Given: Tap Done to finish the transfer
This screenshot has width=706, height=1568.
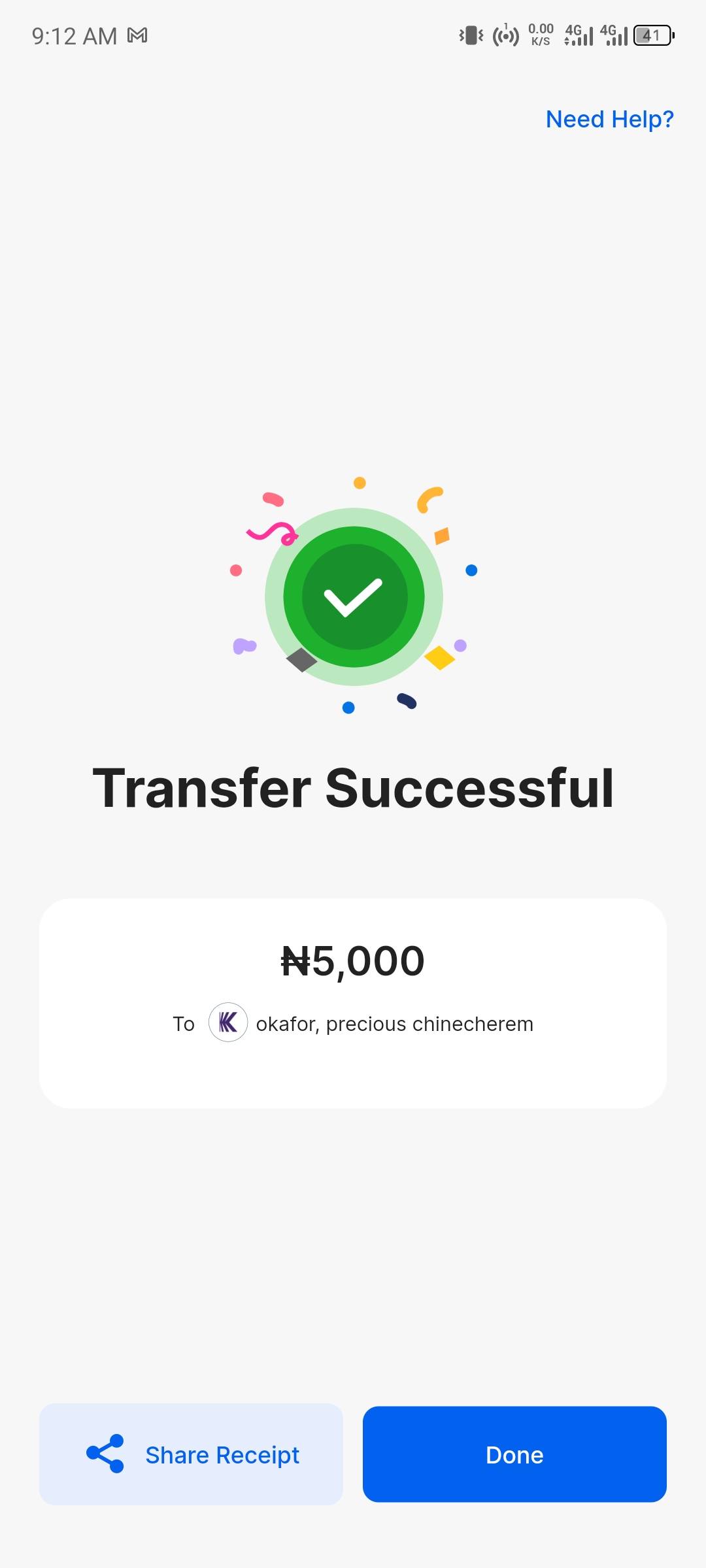Looking at the screenshot, I should click(x=514, y=1454).
